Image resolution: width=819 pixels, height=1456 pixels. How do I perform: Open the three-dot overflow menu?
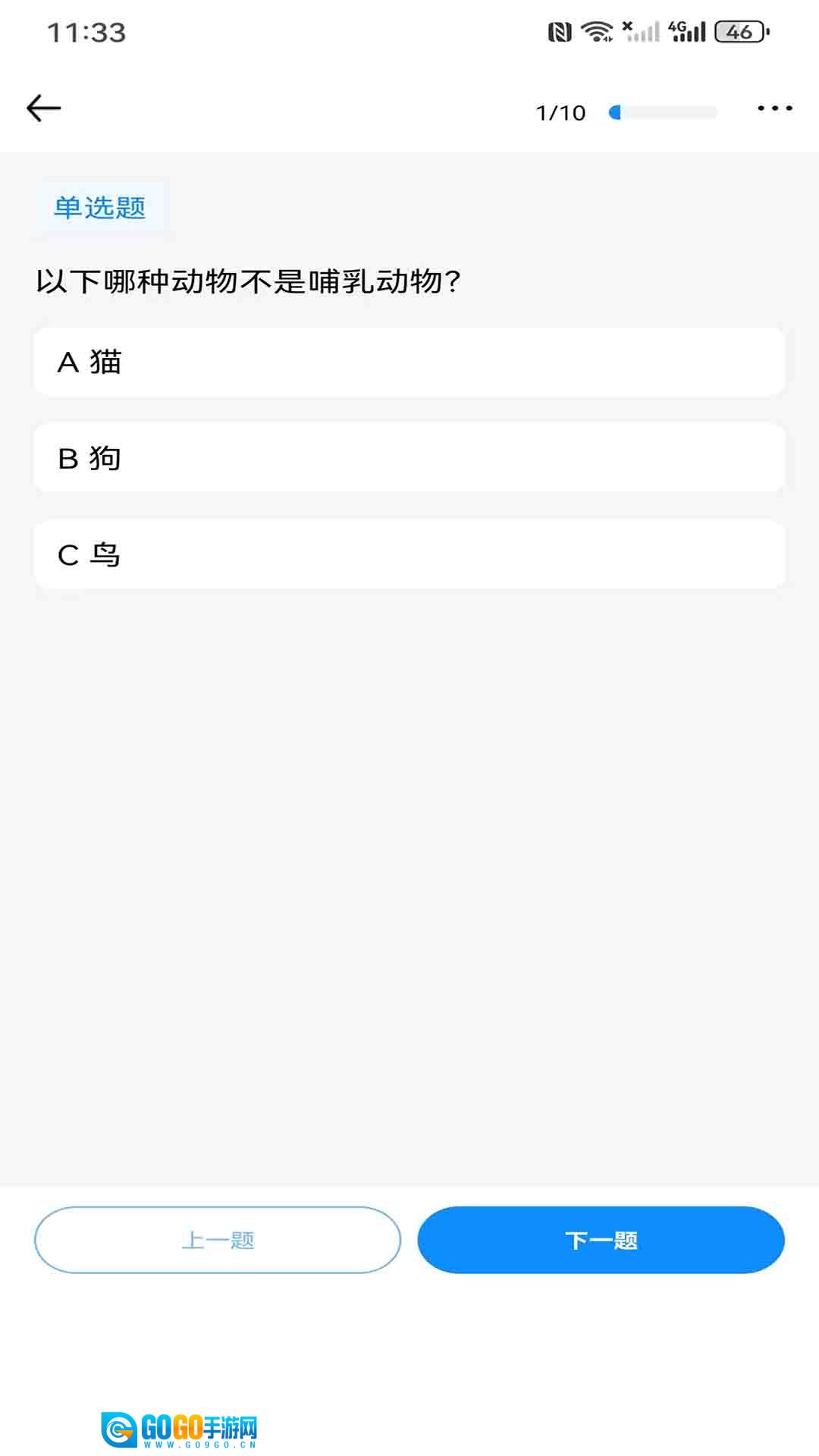(x=775, y=108)
